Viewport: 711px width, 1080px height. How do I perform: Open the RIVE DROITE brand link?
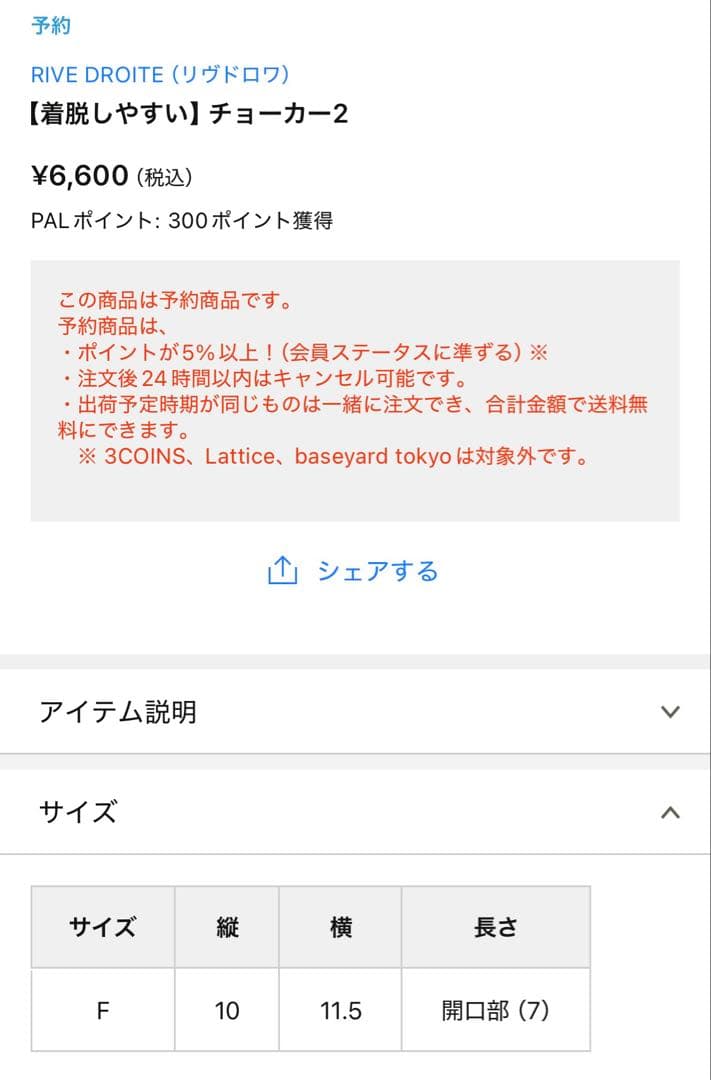[x=160, y=75]
